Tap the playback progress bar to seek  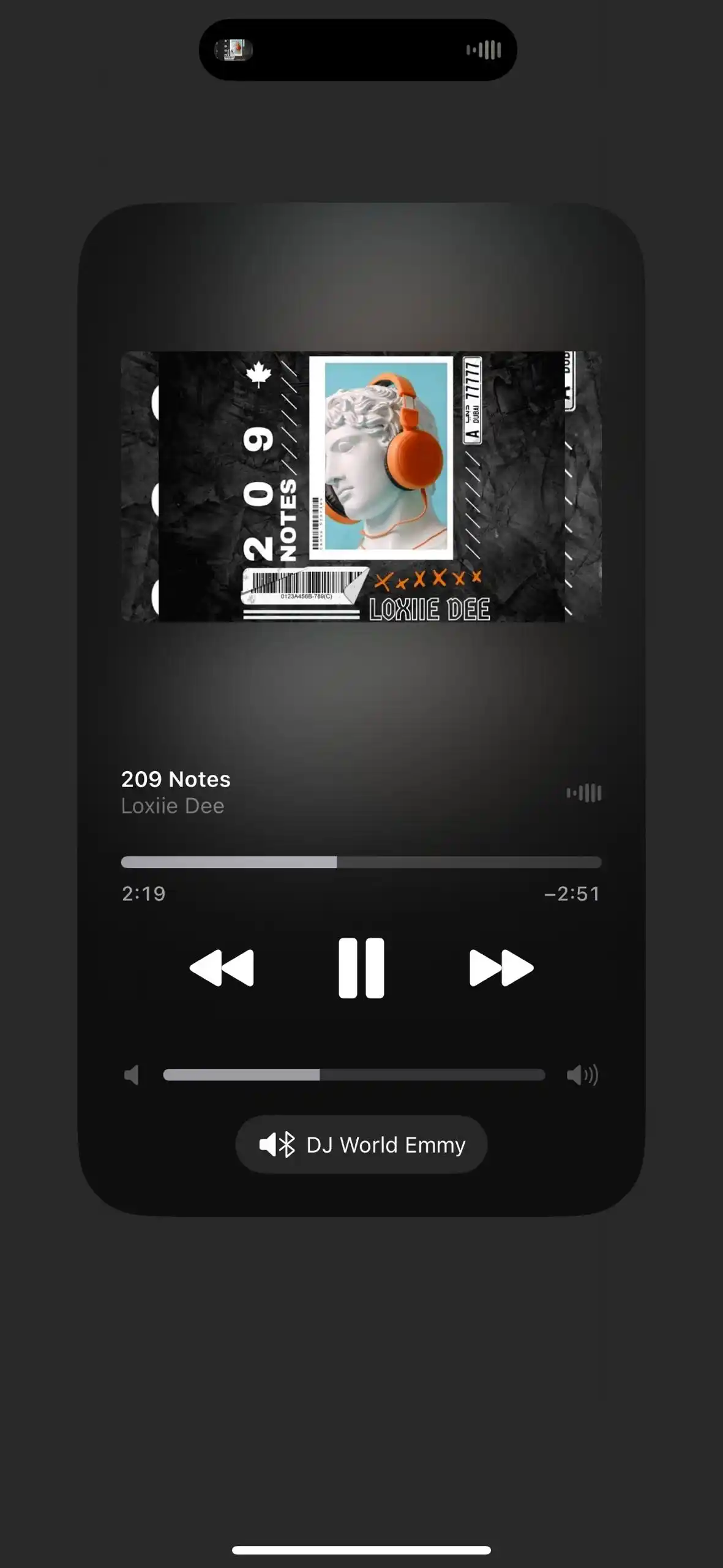point(361,862)
